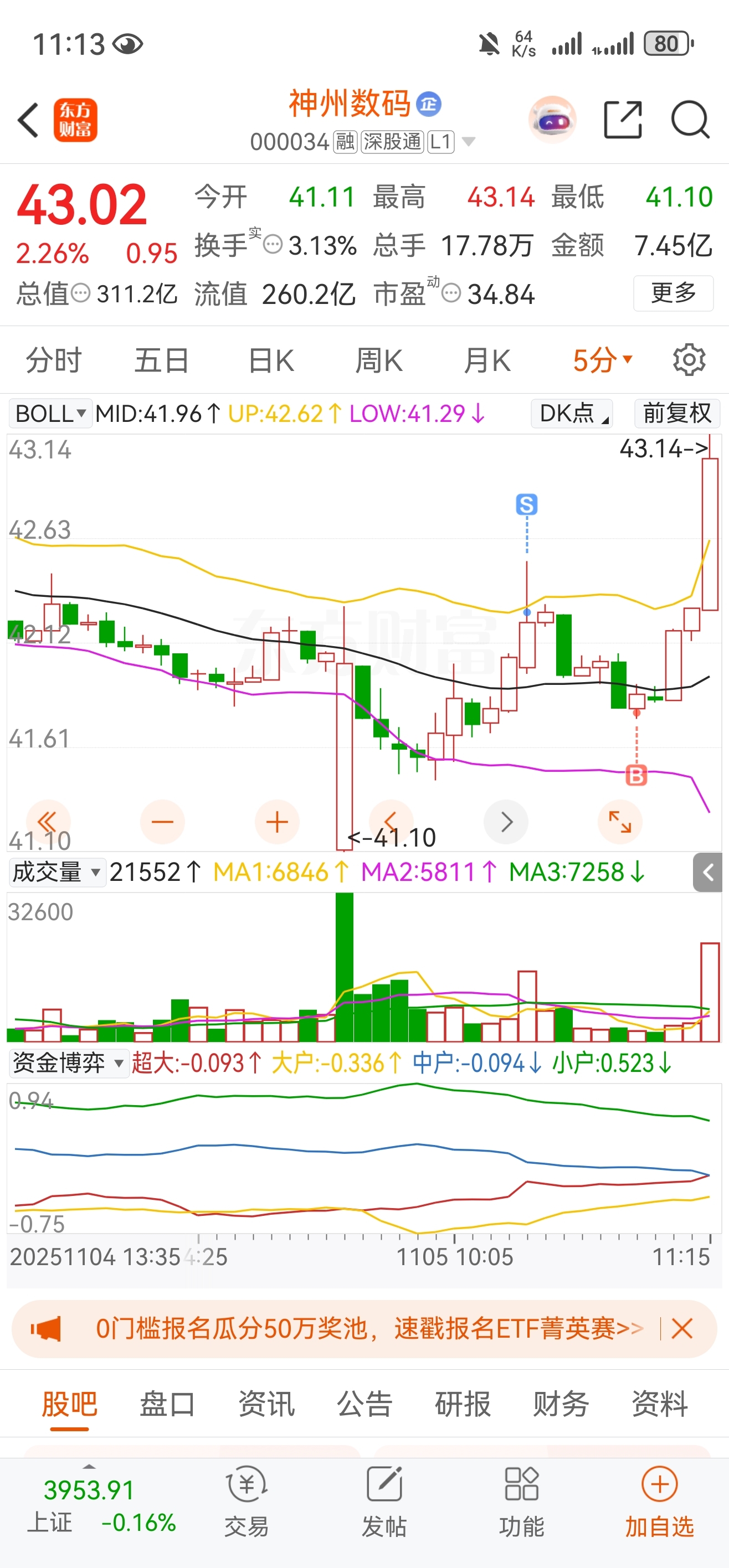The height and width of the screenshot is (1568, 729).
Task: Open the 前复权 adjustment option
Action: [x=676, y=414]
